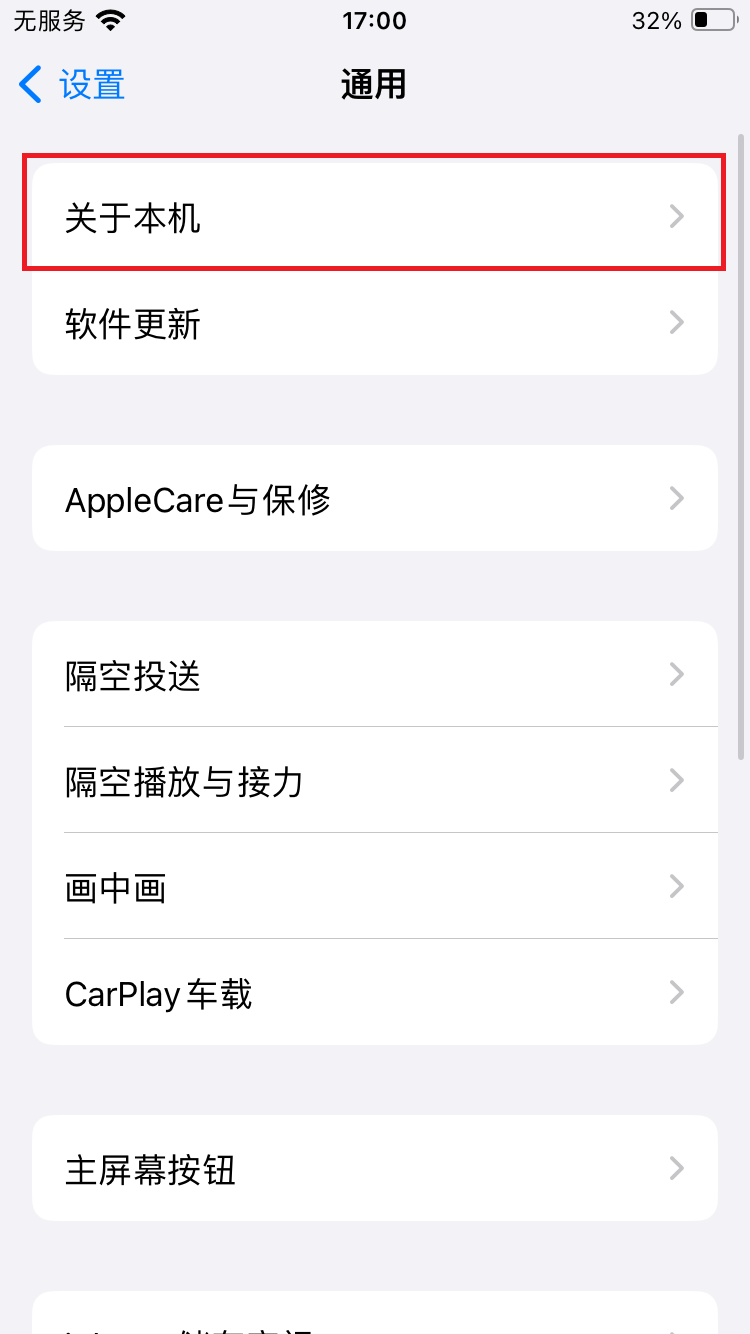Image resolution: width=750 pixels, height=1334 pixels.
Task: Open CarPlay车载 settings
Action: [x=375, y=992]
